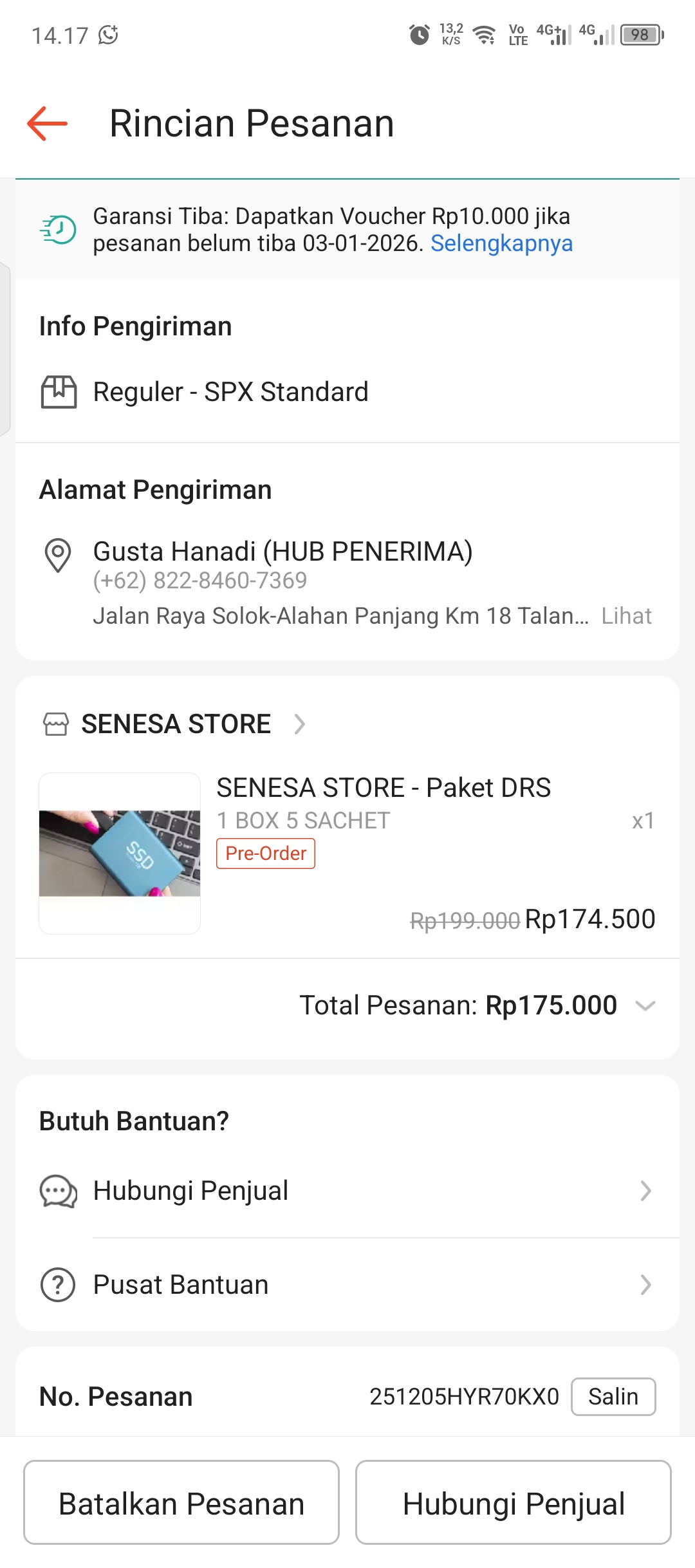Expand the Total Pesanan details
This screenshot has height=1568, width=695.
pyautogui.click(x=645, y=1005)
